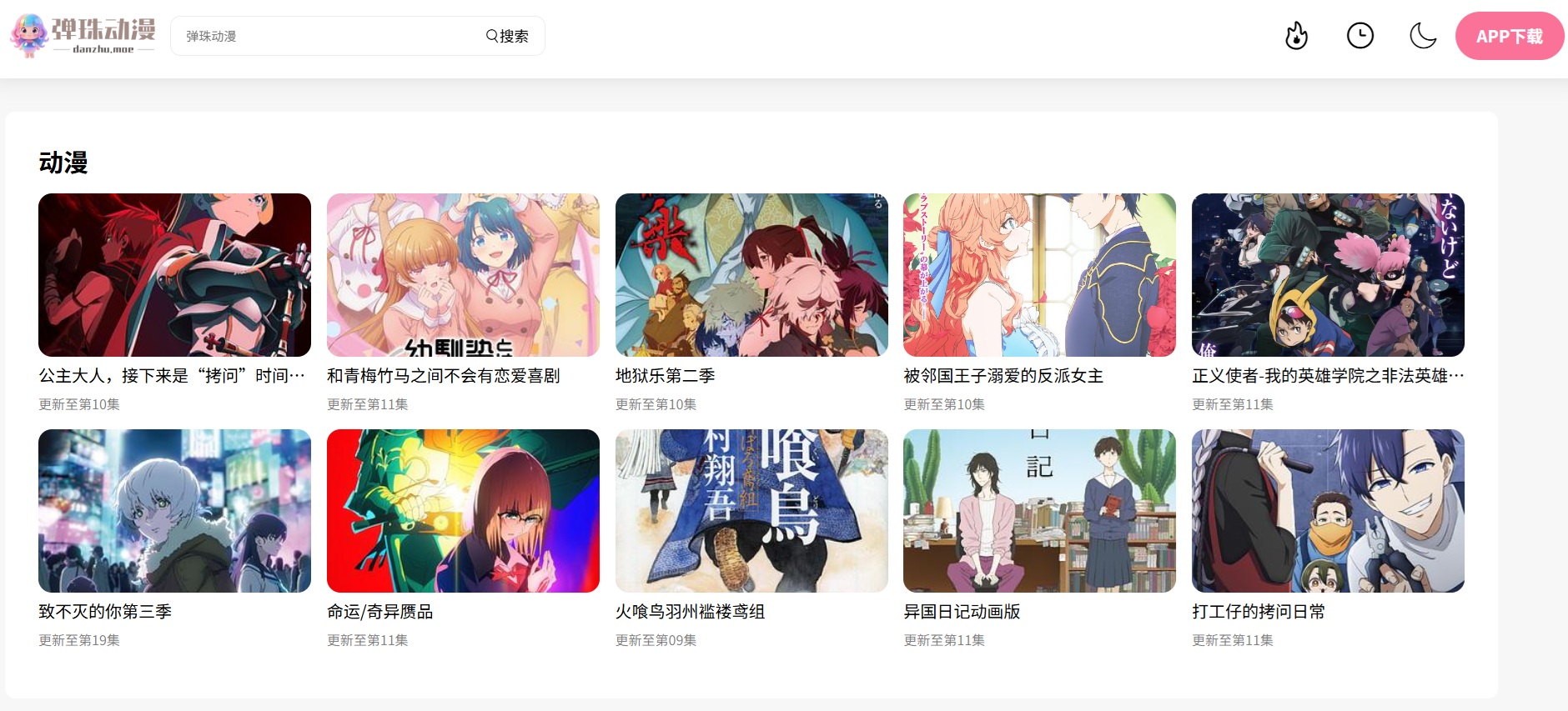This screenshot has height=711, width=1568.
Task: Select the 地狱乐第二季 anime tile
Action: 751,275
